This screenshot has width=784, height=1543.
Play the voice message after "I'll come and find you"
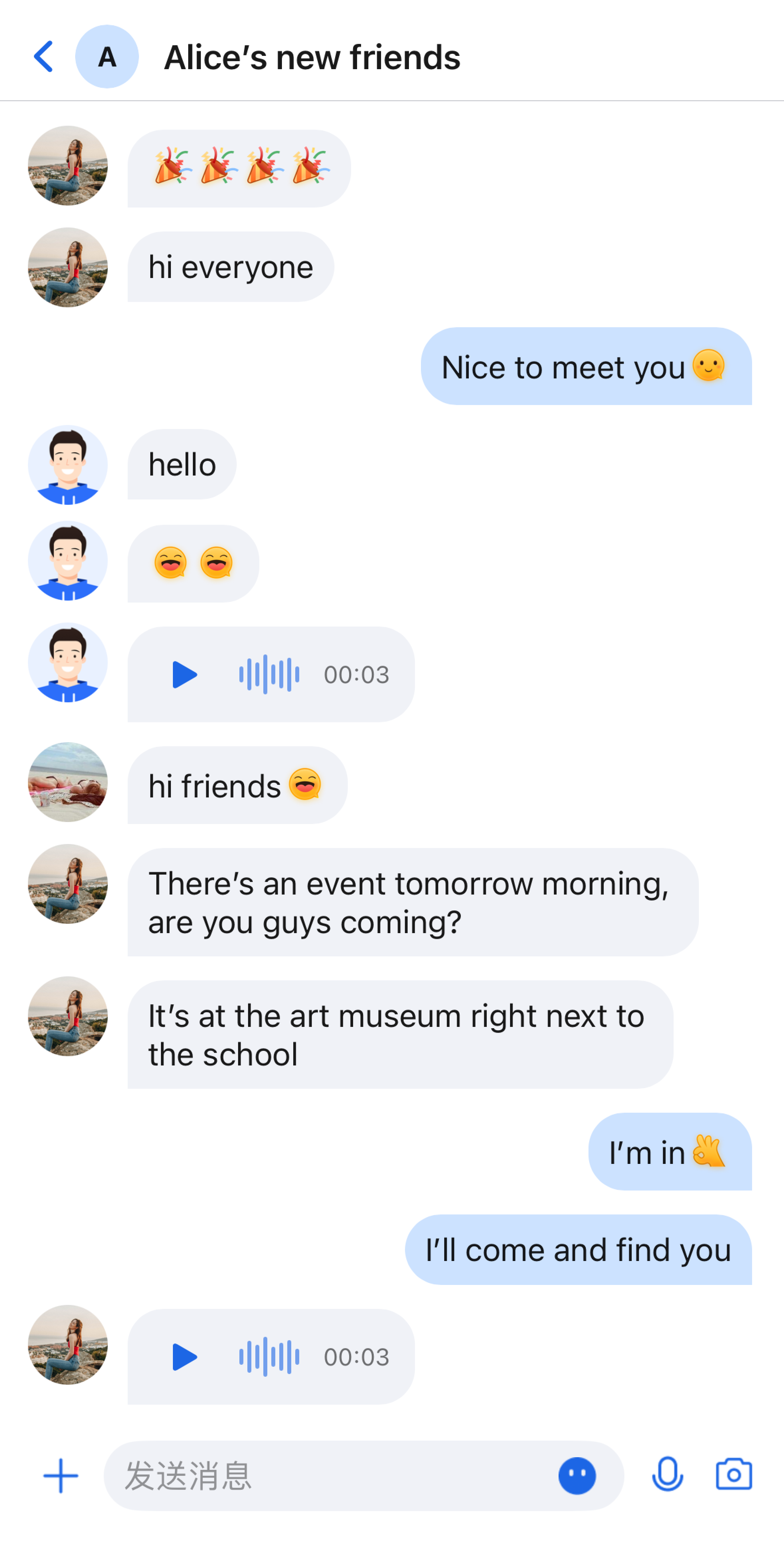click(x=185, y=1357)
